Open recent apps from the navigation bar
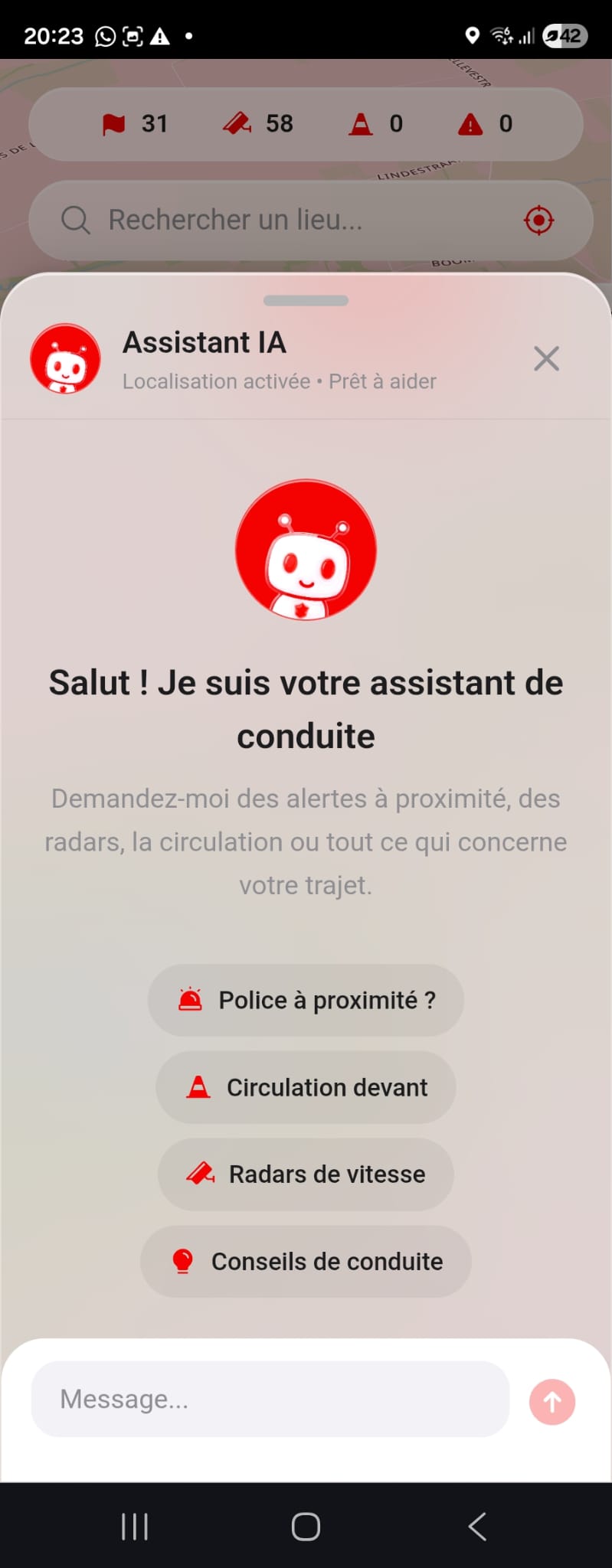 click(x=135, y=1527)
